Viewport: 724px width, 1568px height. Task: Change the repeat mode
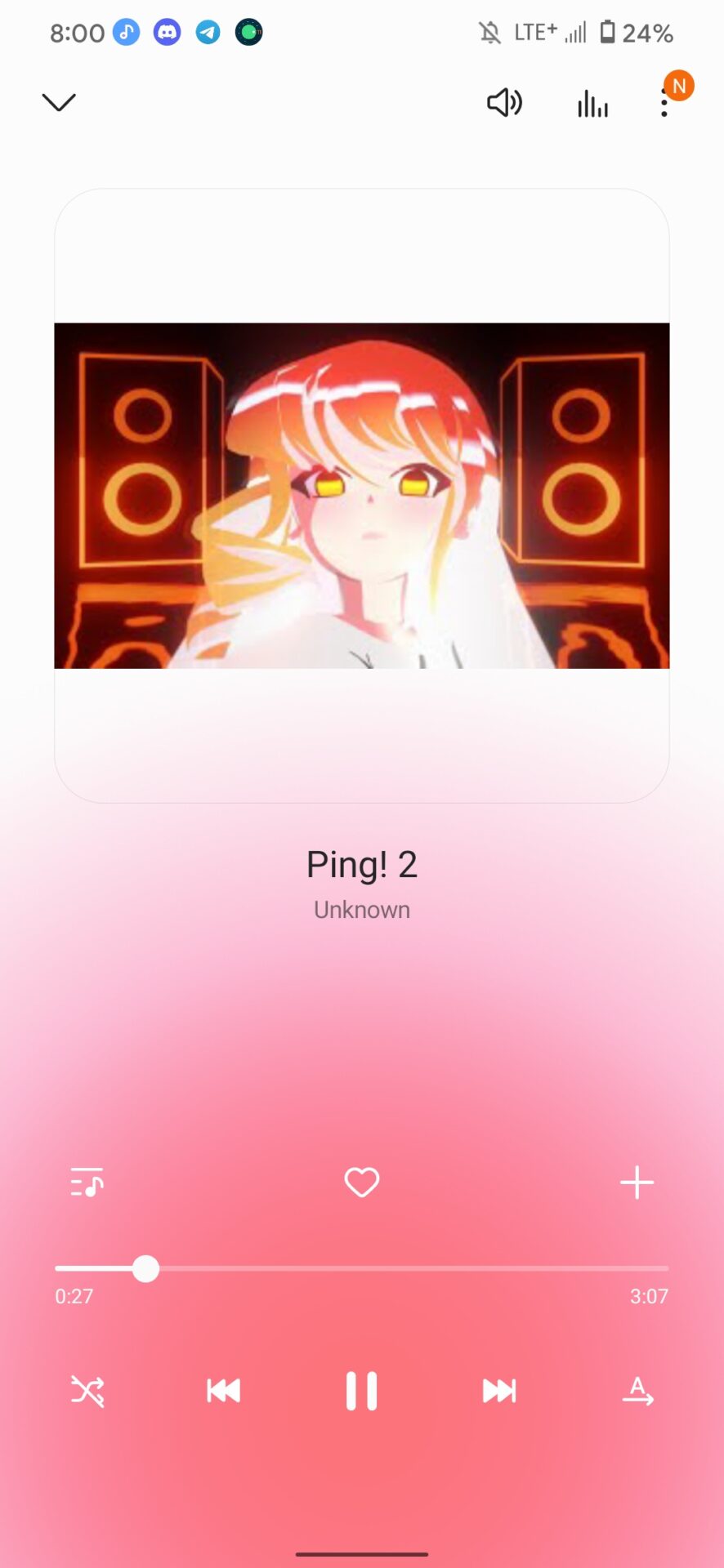click(x=637, y=1390)
